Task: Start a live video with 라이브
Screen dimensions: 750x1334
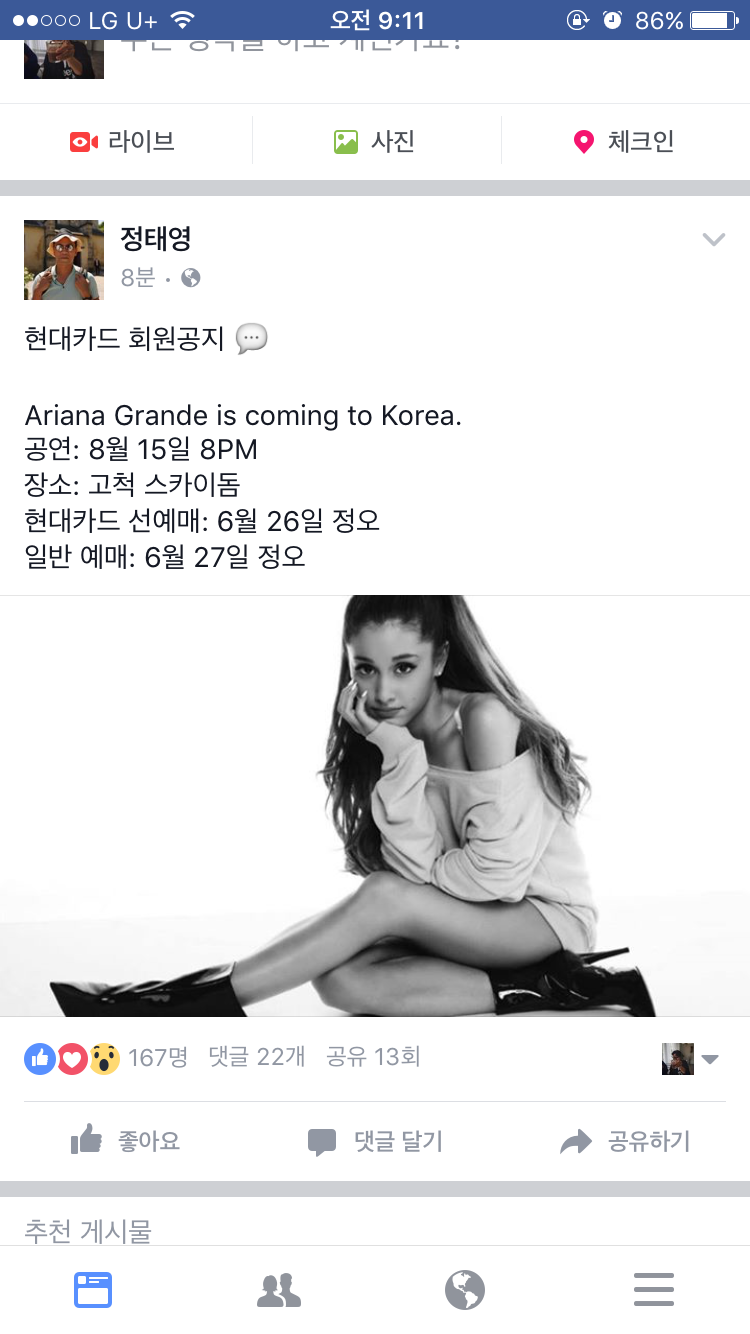Action: 123,141
